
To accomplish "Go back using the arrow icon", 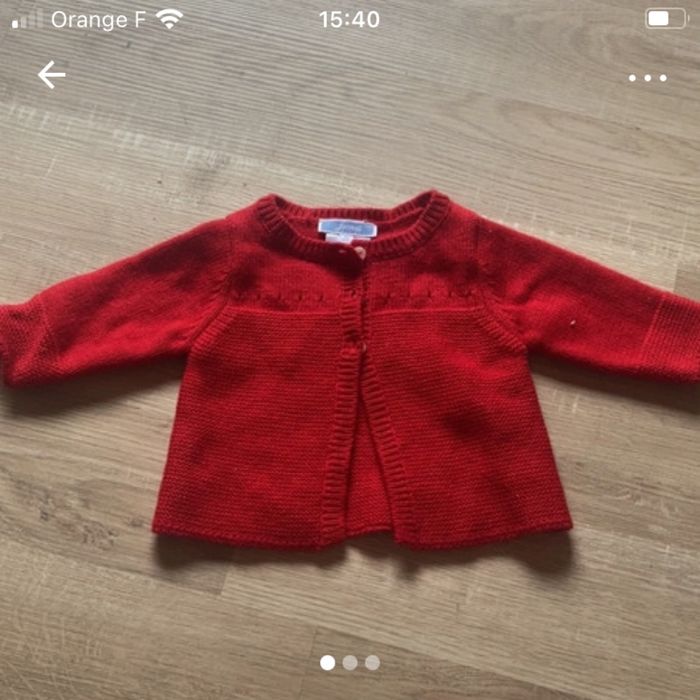I will (51, 75).
